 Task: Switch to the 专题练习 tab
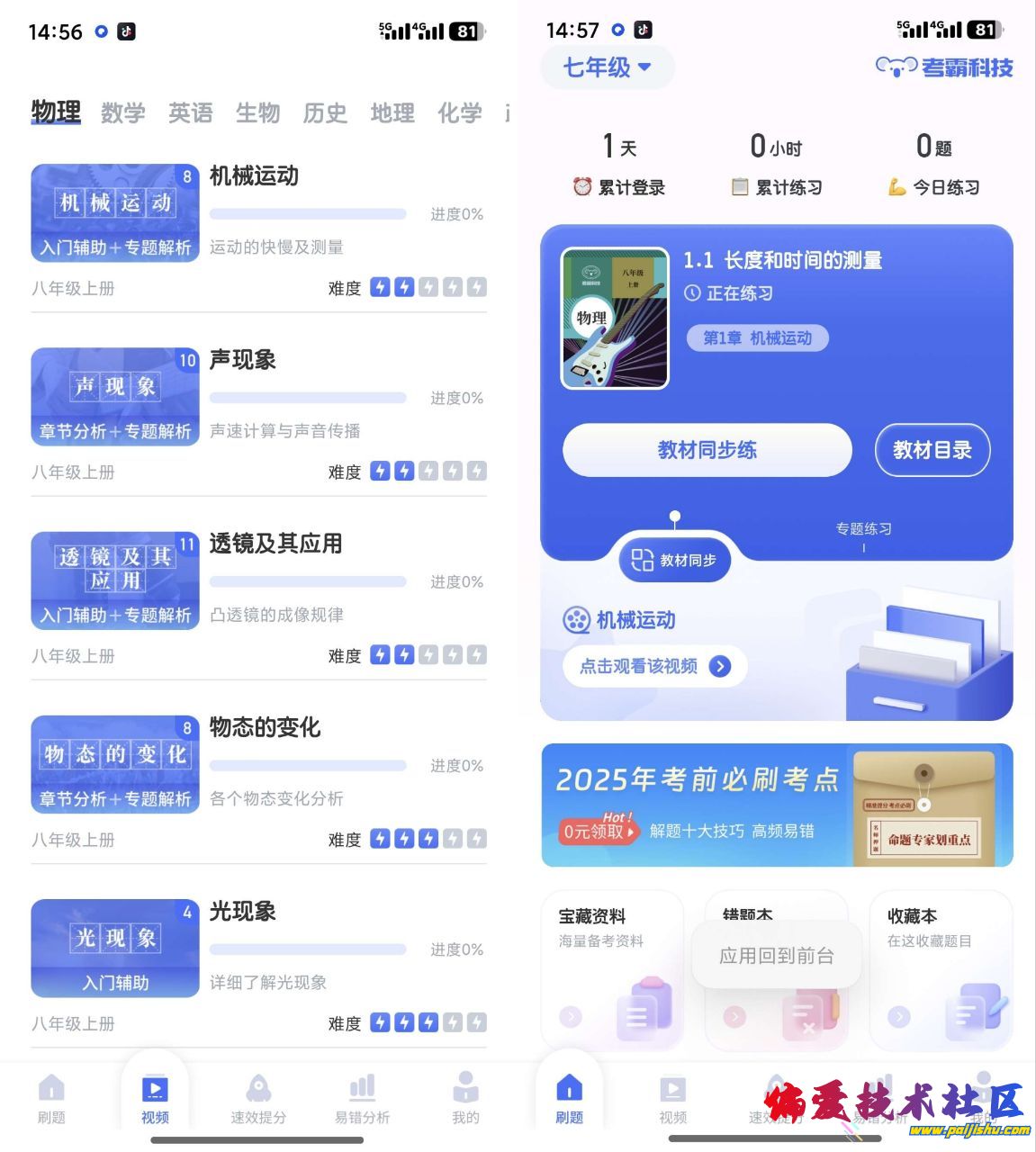click(863, 529)
